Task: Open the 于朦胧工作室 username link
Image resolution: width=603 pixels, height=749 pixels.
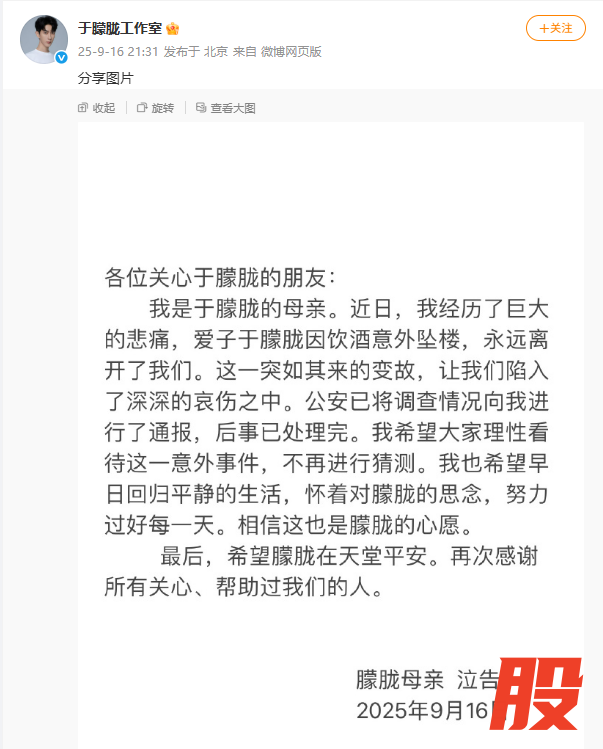Action: point(121,28)
